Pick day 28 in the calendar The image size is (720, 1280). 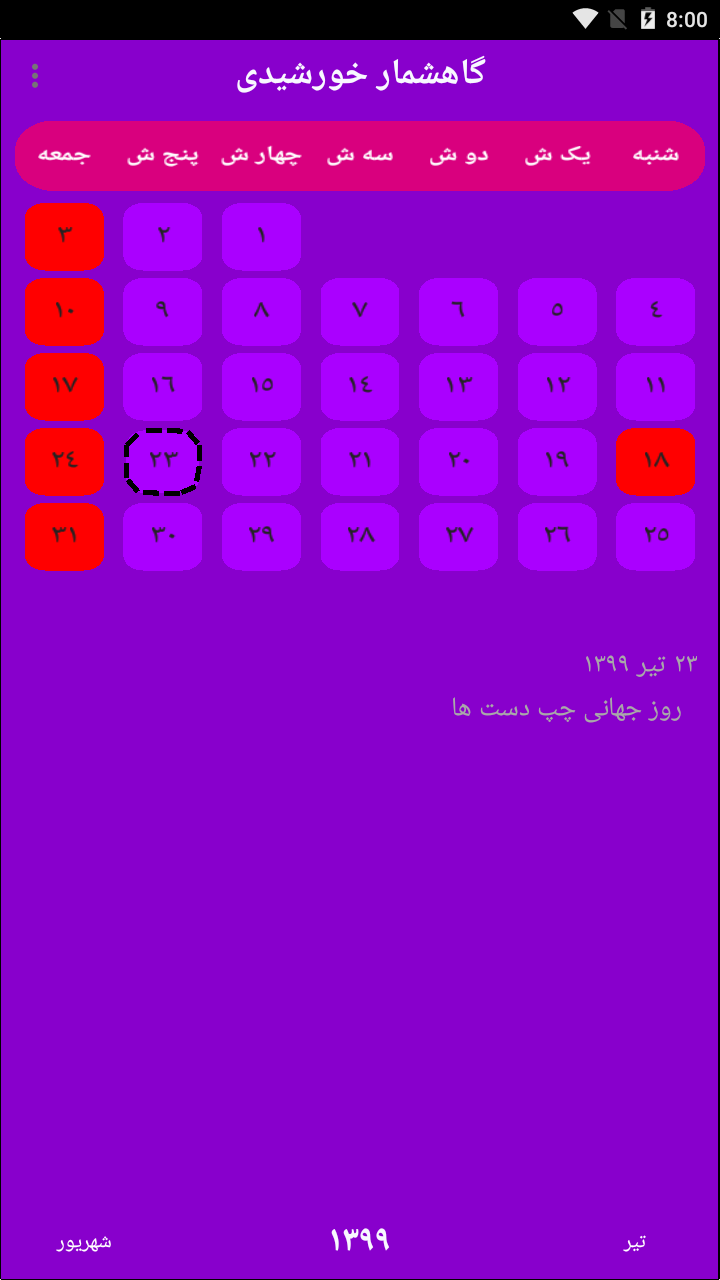[360, 536]
